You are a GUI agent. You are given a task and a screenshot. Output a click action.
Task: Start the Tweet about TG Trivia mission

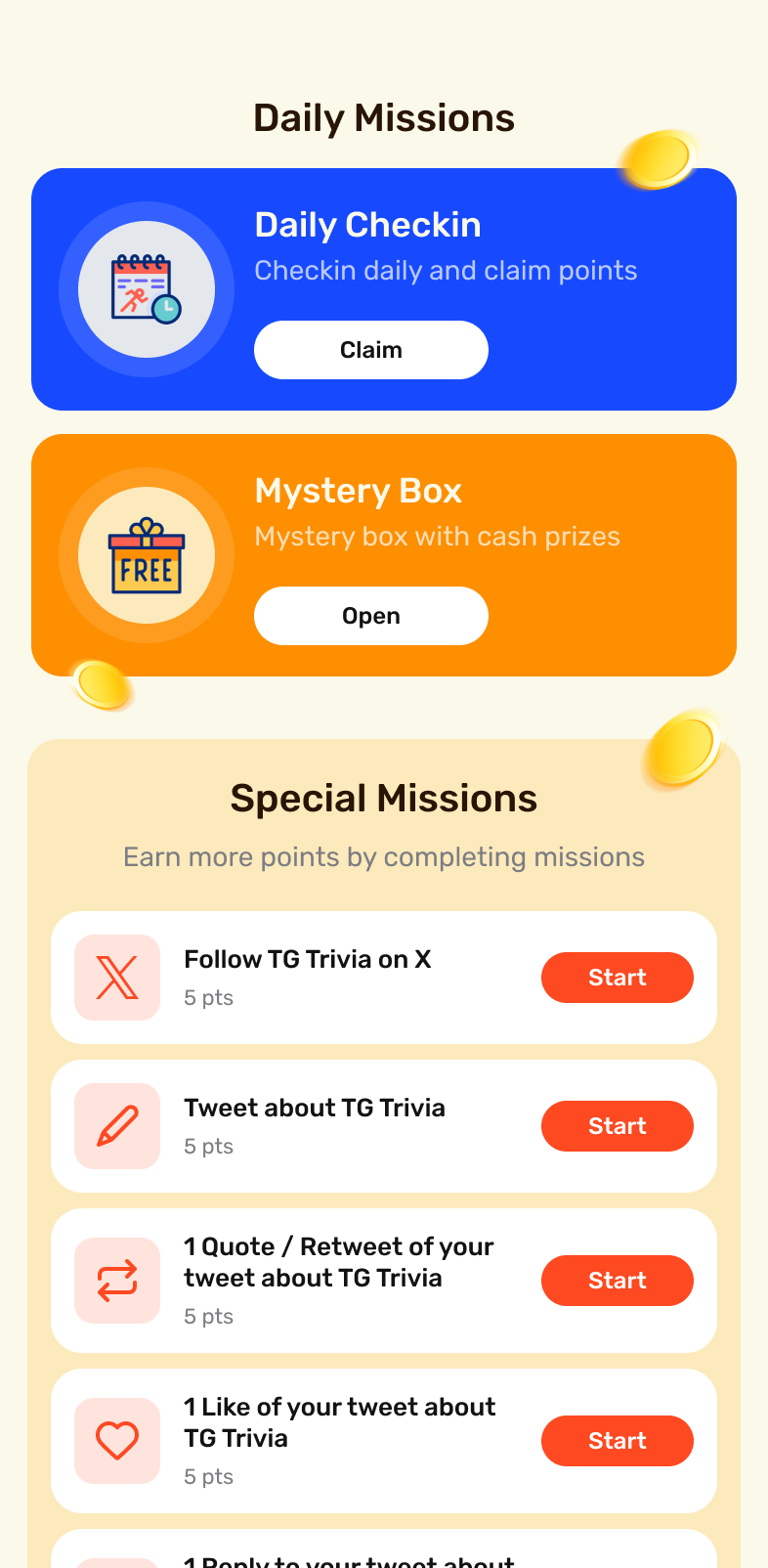click(x=617, y=1126)
